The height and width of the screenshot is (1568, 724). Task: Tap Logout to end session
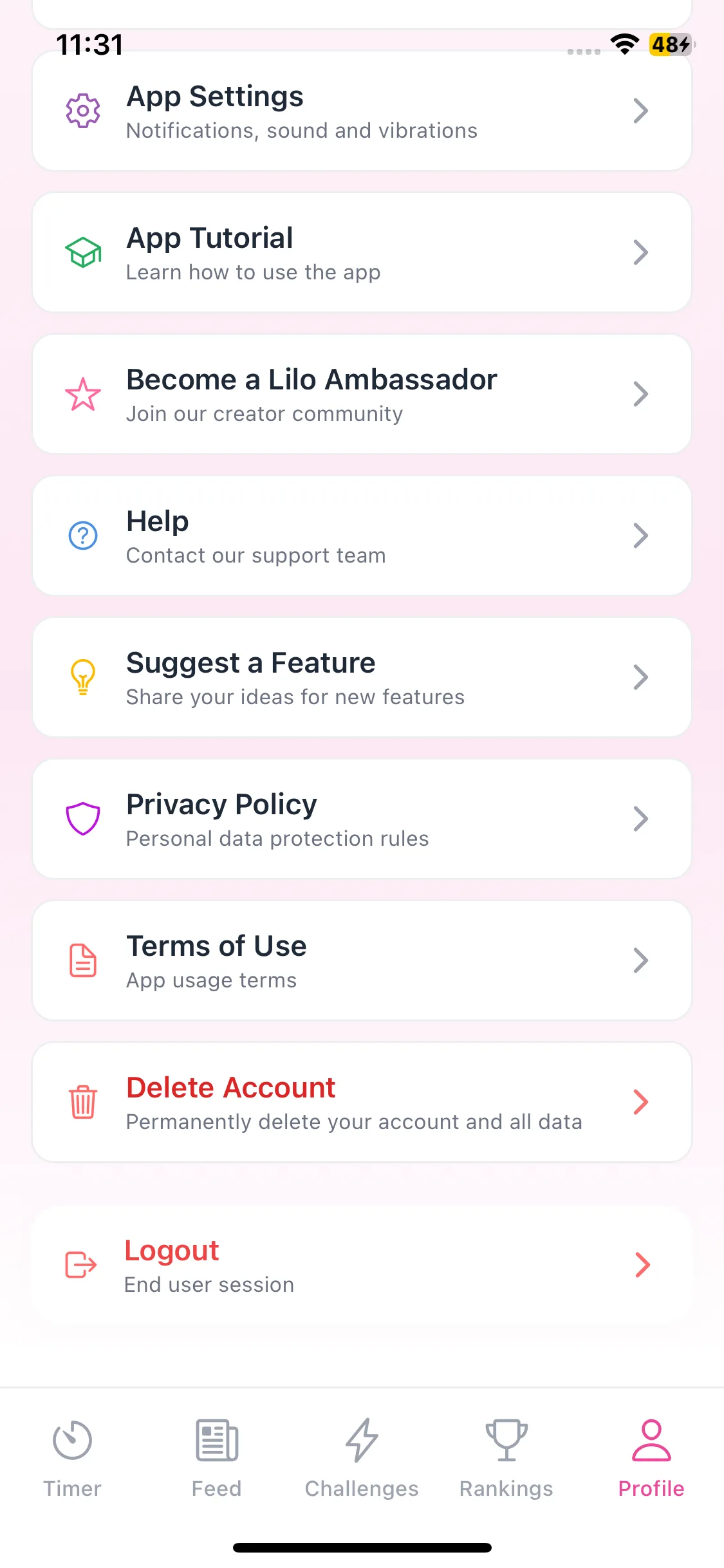tap(362, 1265)
